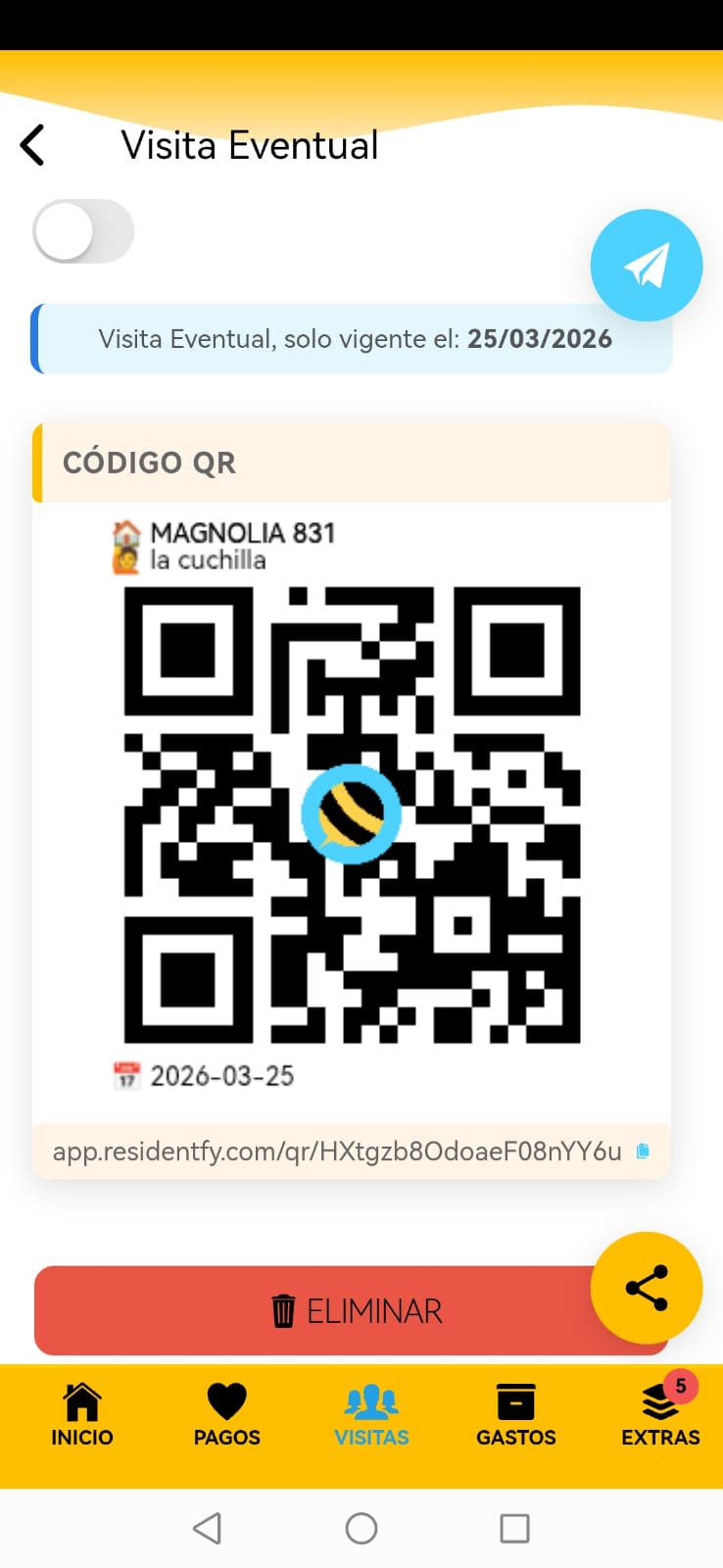Image resolution: width=723 pixels, height=1568 pixels.
Task: Go back from Visita Eventual
Action: 32,145
